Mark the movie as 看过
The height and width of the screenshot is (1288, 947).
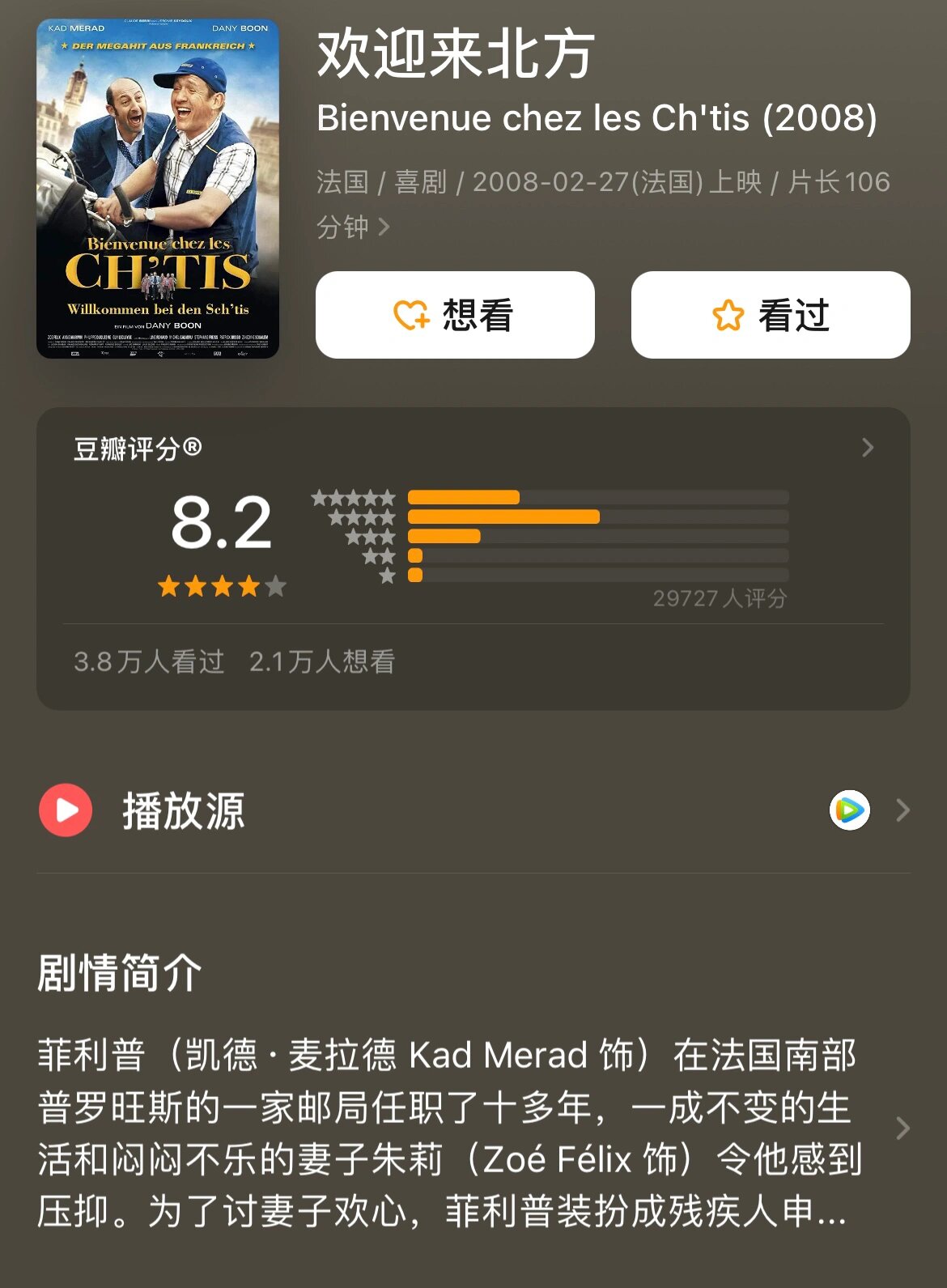[769, 316]
